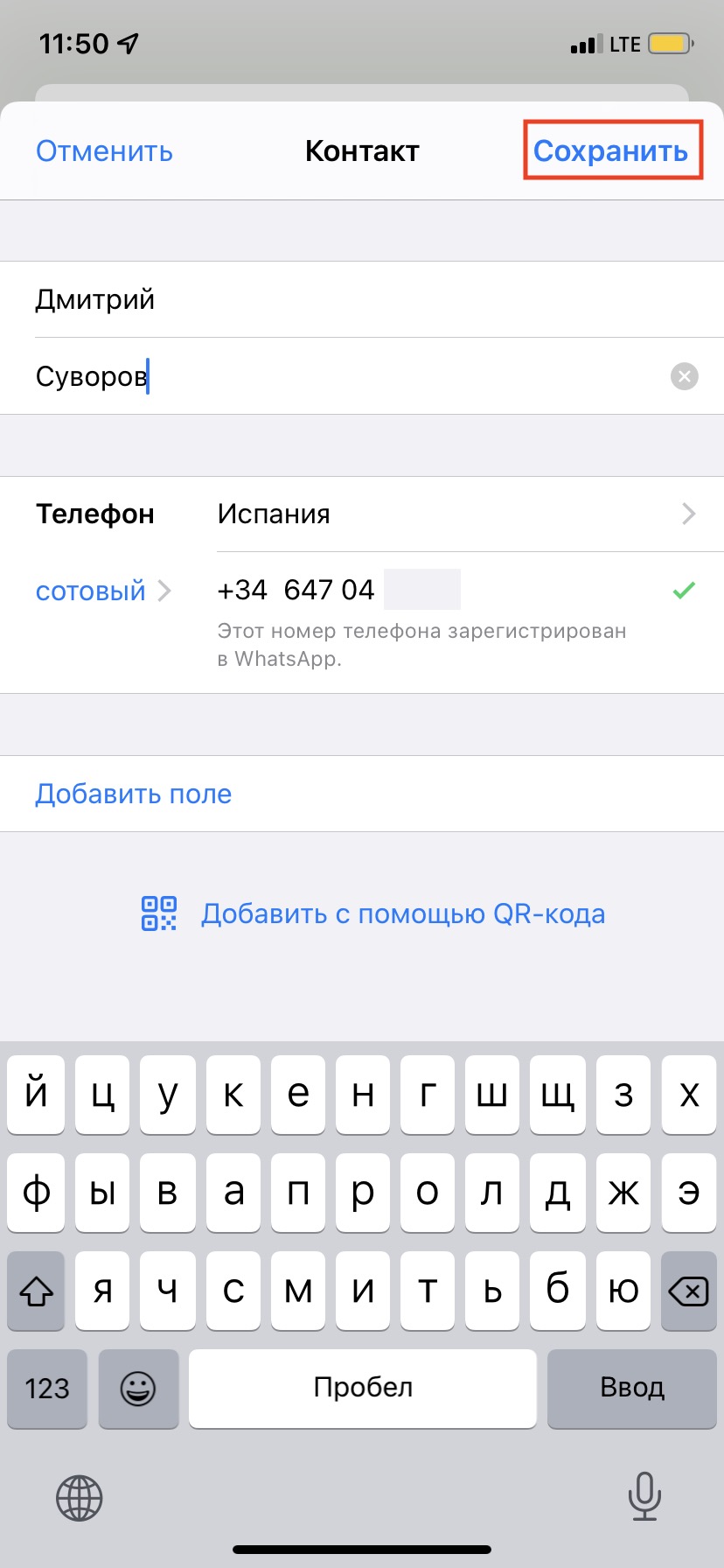Open country selection Испания
This screenshot has width=724, height=1568.
click(x=455, y=514)
